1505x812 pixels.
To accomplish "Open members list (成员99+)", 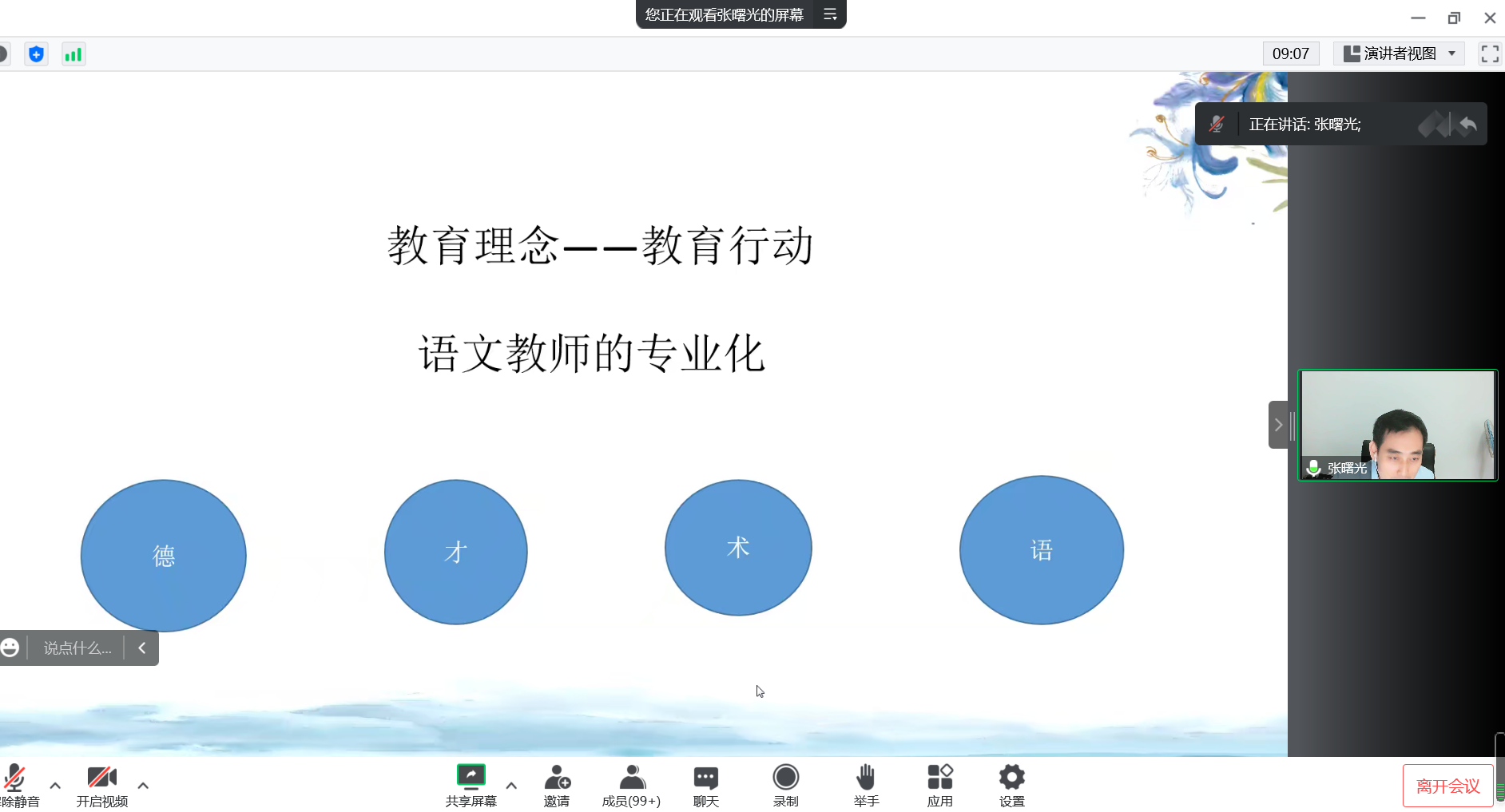I will click(x=631, y=783).
